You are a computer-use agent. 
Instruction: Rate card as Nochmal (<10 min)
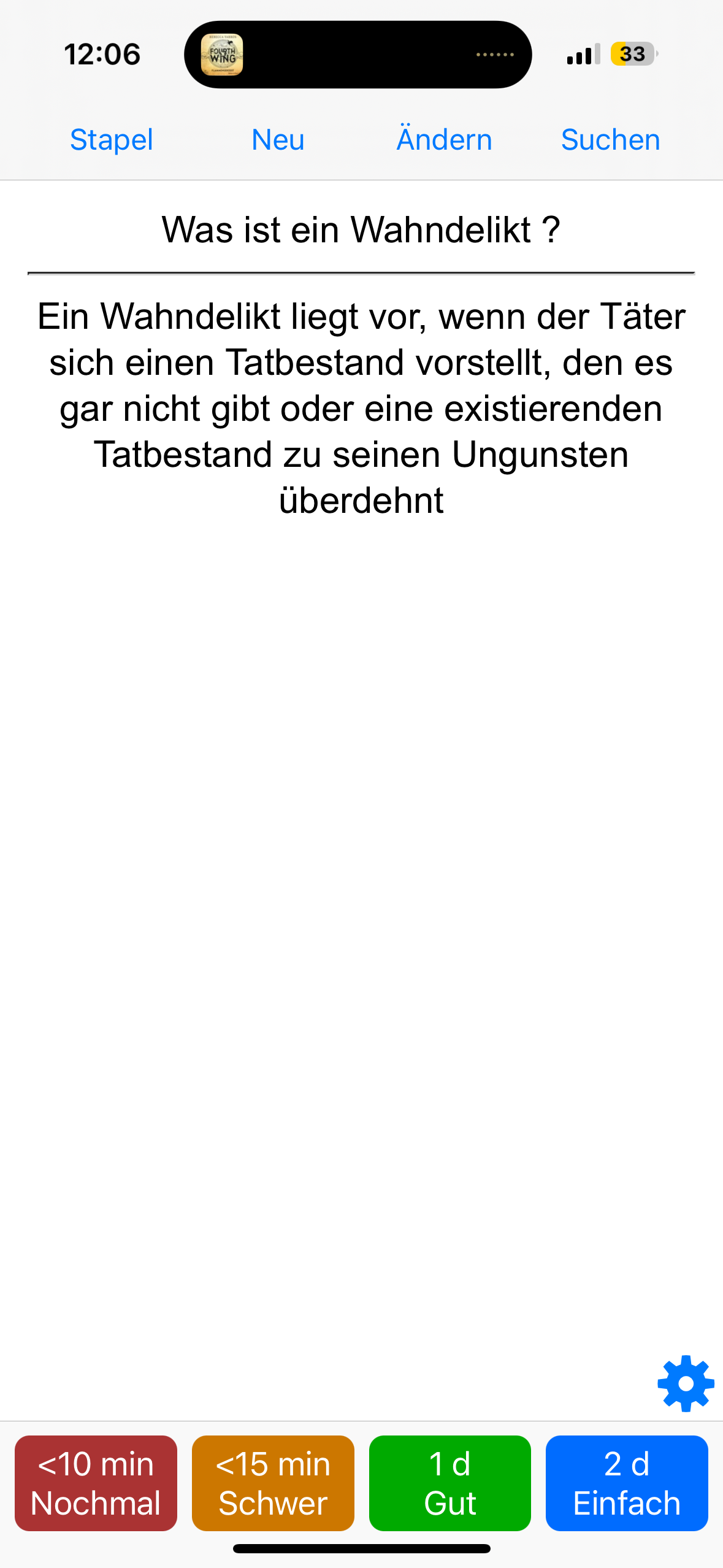tap(96, 1483)
